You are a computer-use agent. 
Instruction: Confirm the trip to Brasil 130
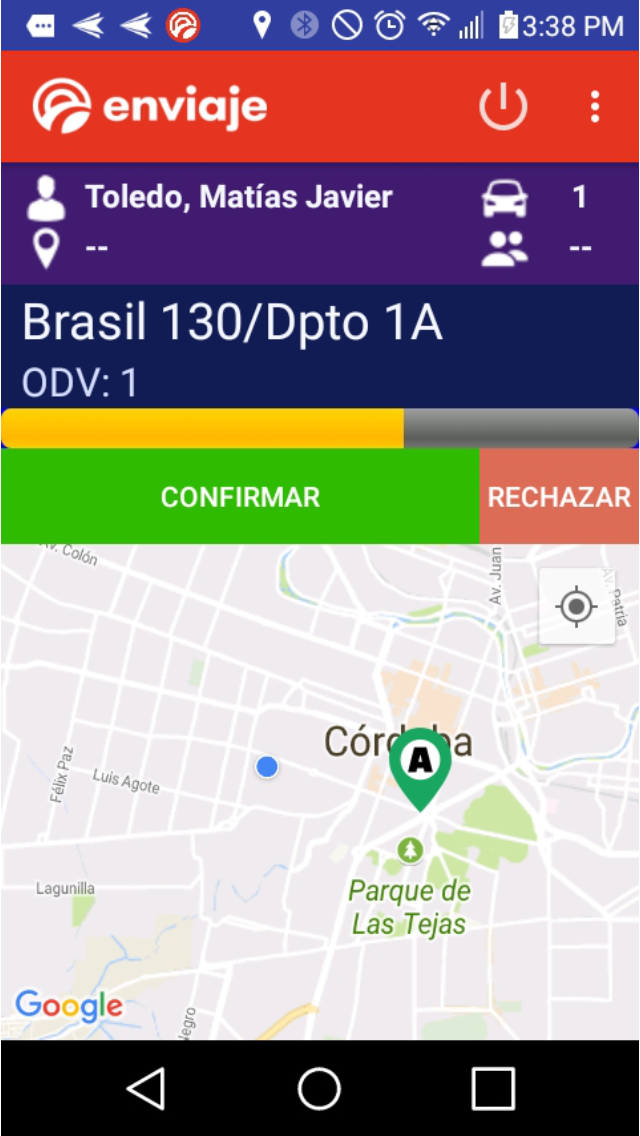[x=240, y=497]
